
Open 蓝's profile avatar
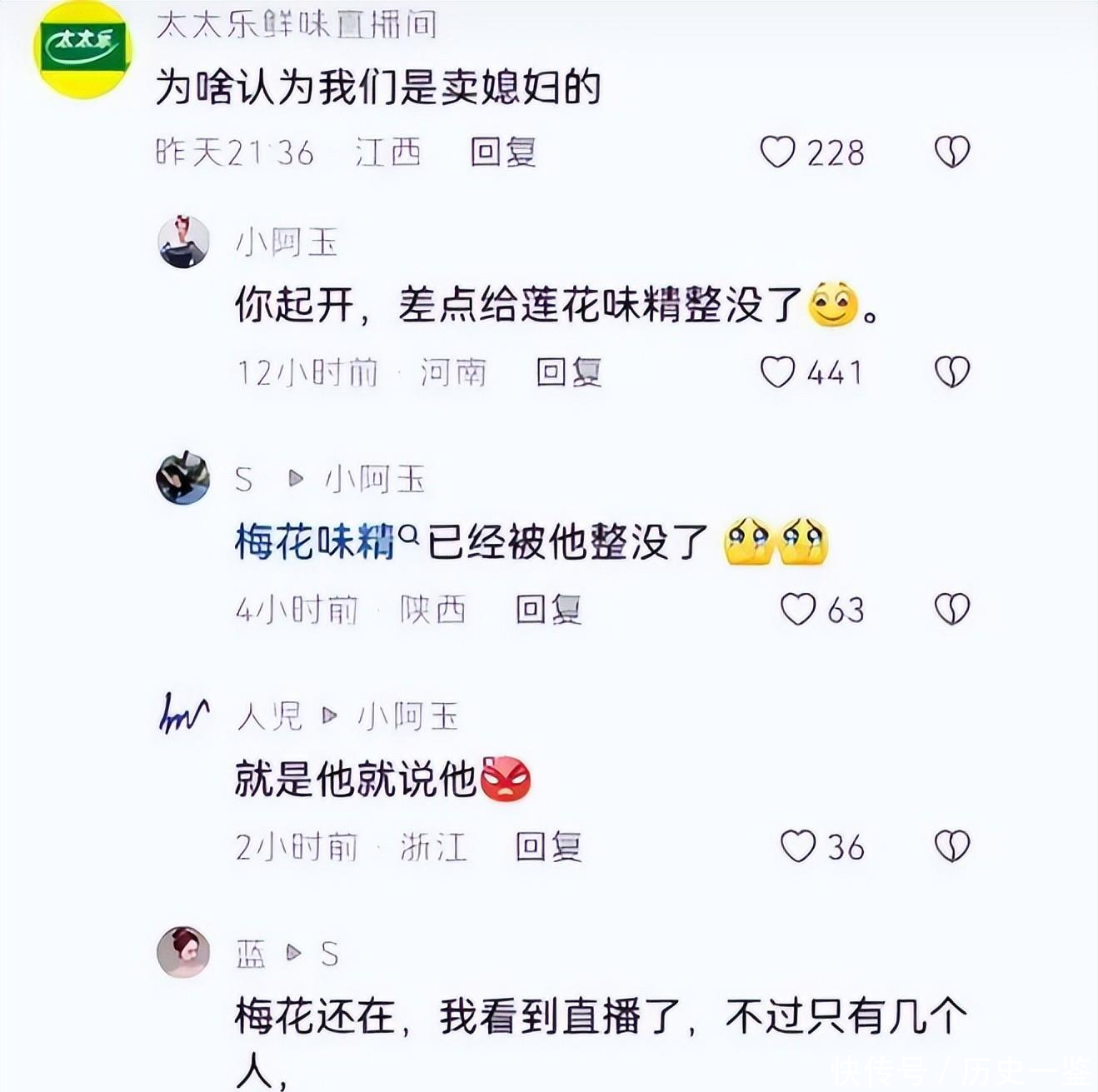(x=183, y=952)
